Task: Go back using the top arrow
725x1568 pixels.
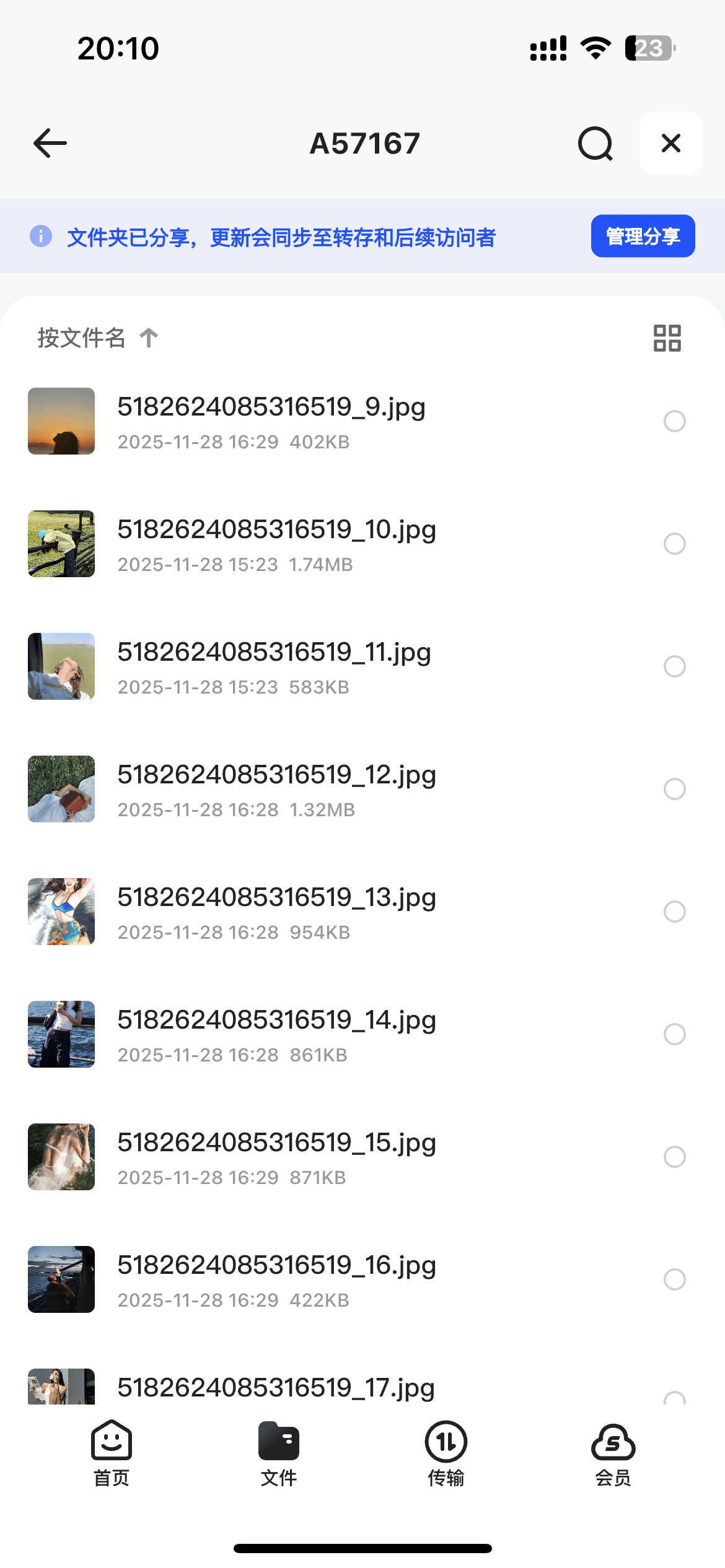Action: click(50, 144)
